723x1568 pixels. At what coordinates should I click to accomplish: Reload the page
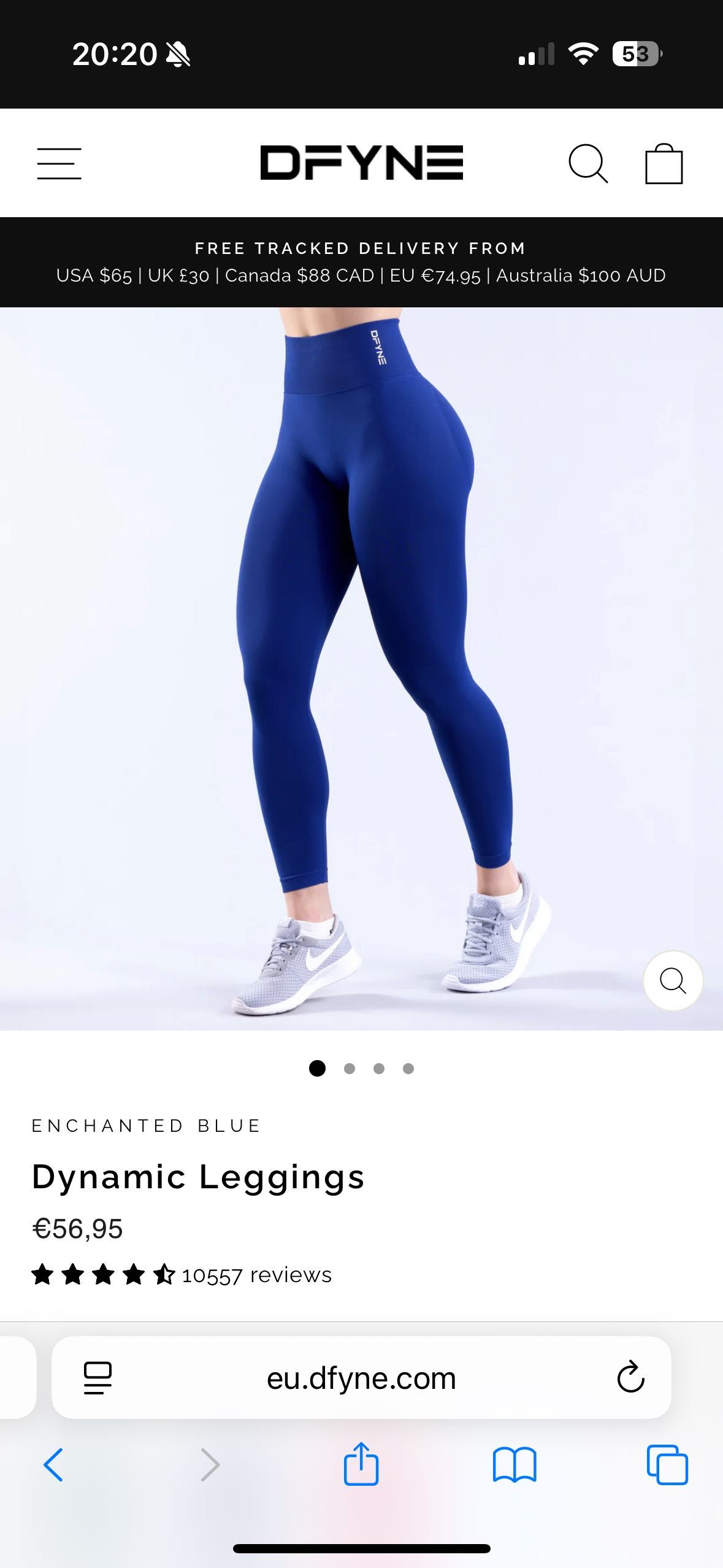tap(630, 1378)
